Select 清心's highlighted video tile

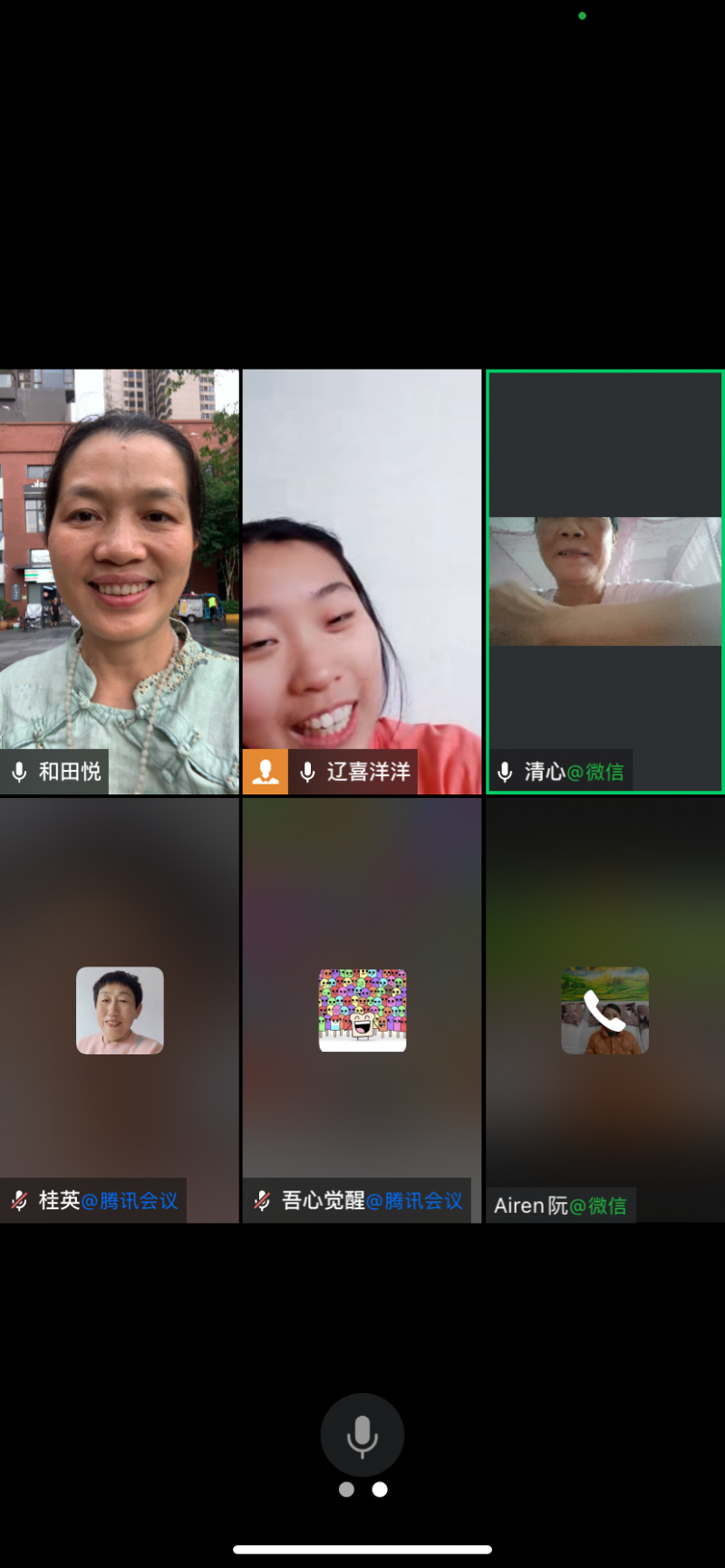point(604,580)
